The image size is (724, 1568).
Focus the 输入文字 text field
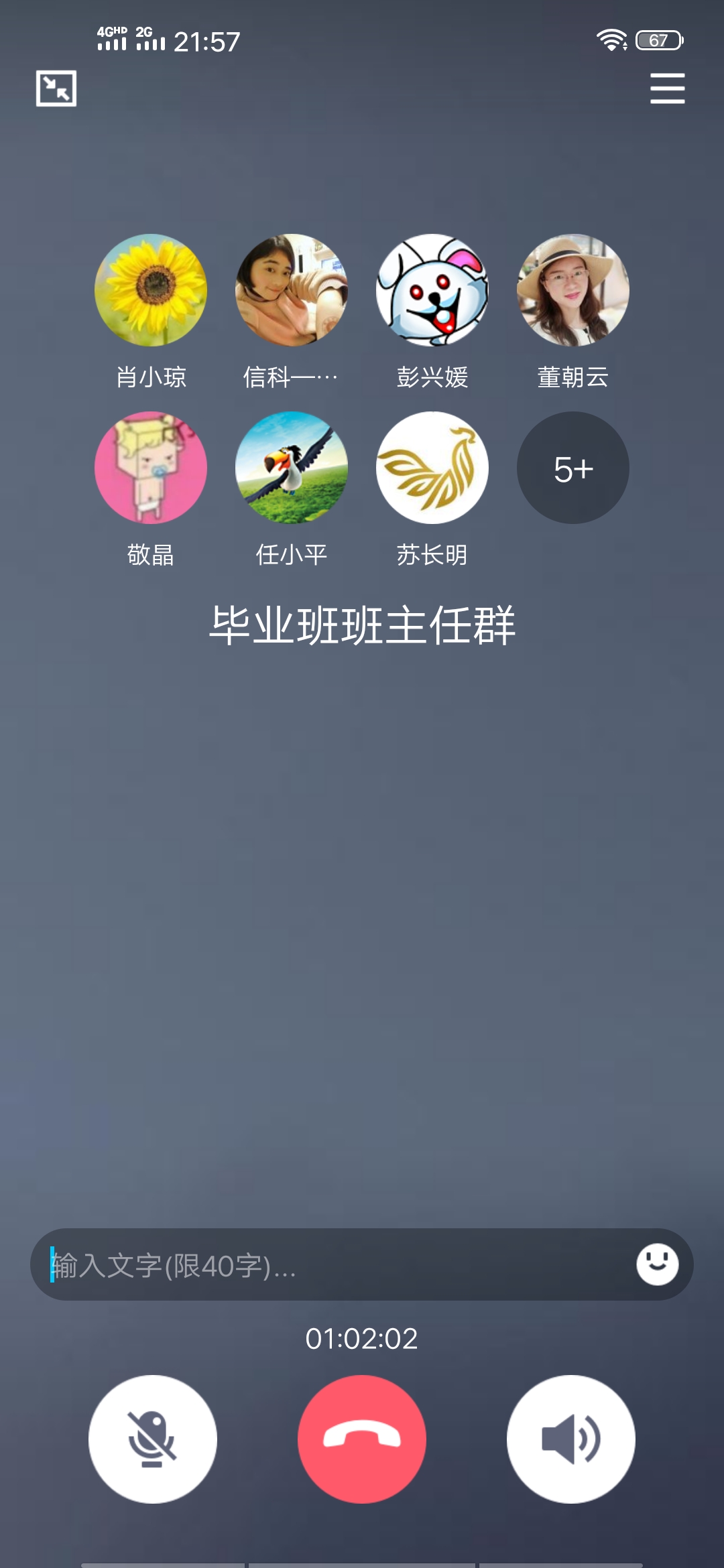[x=328, y=1265]
